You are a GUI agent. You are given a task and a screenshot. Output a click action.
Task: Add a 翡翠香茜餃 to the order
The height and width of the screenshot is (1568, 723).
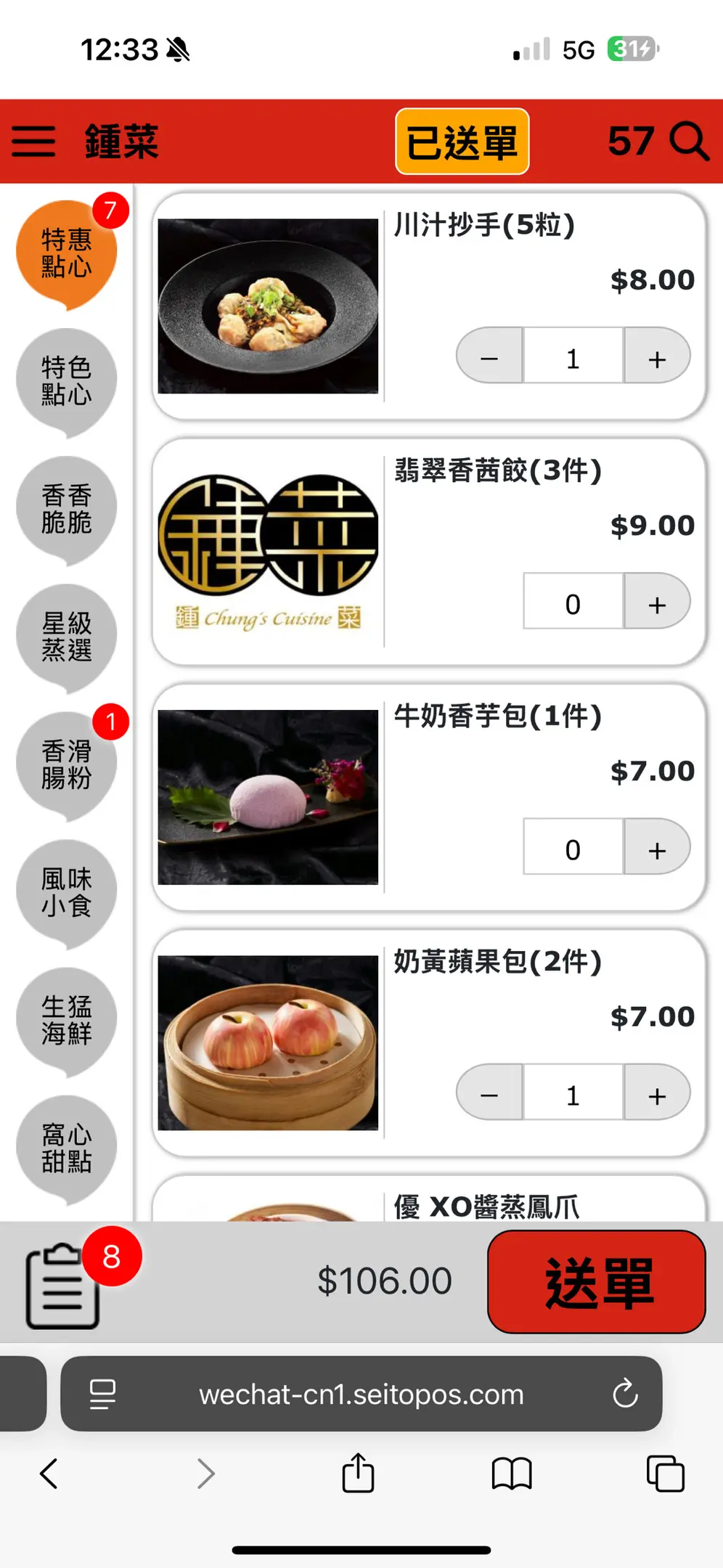(x=656, y=604)
